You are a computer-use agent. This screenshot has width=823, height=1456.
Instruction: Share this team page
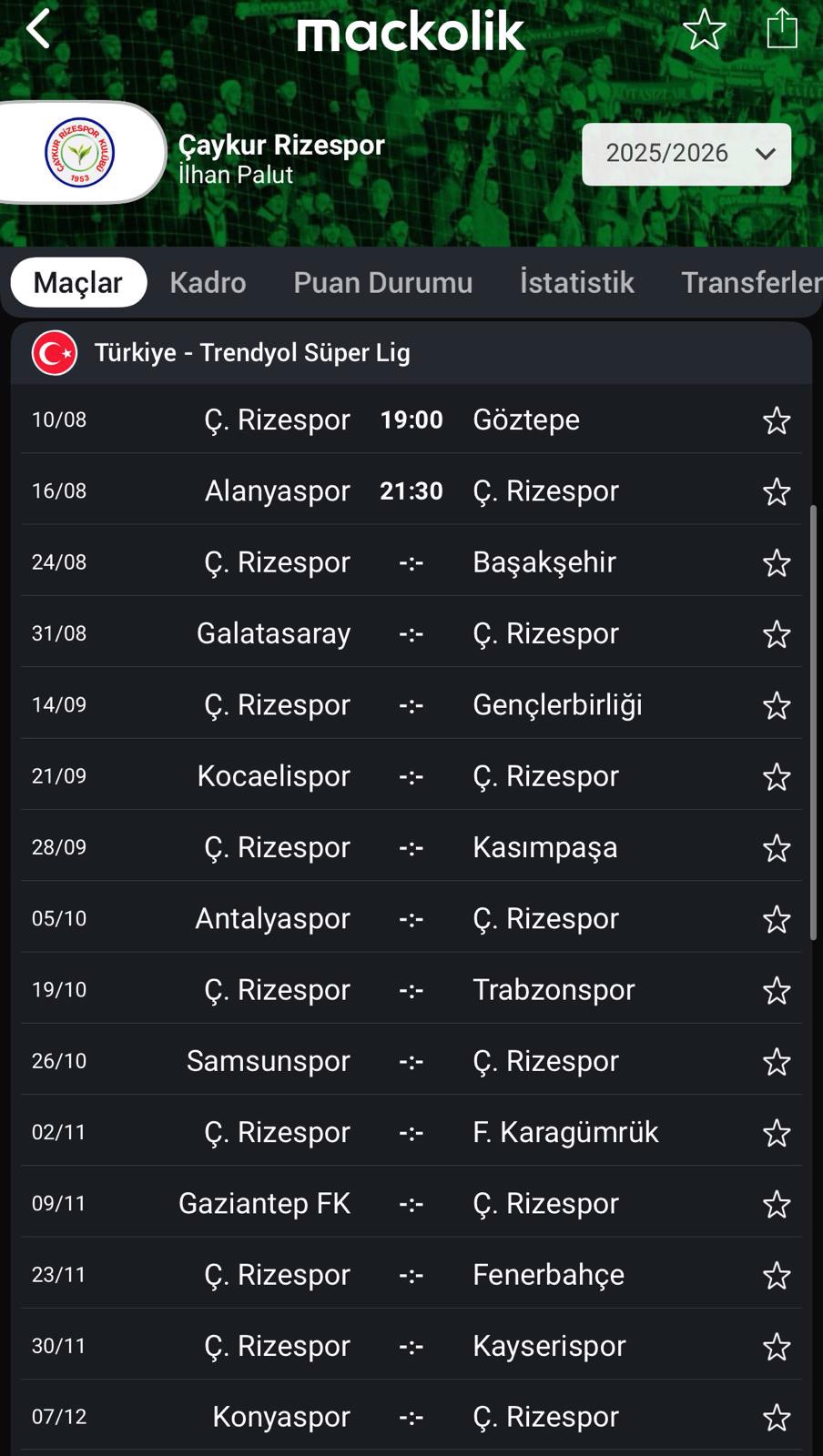coord(781,28)
